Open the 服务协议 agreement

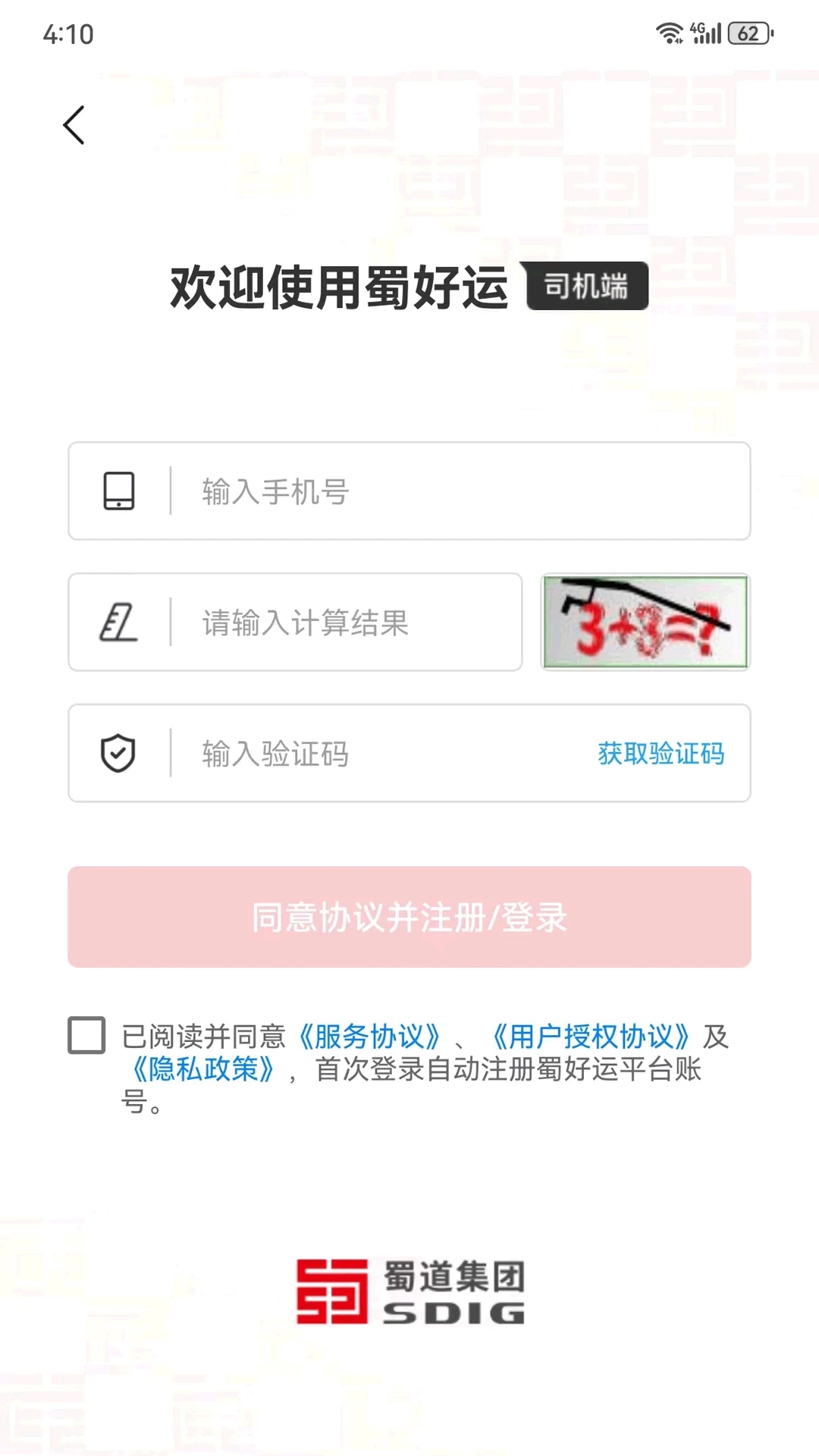(x=369, y=1035)
